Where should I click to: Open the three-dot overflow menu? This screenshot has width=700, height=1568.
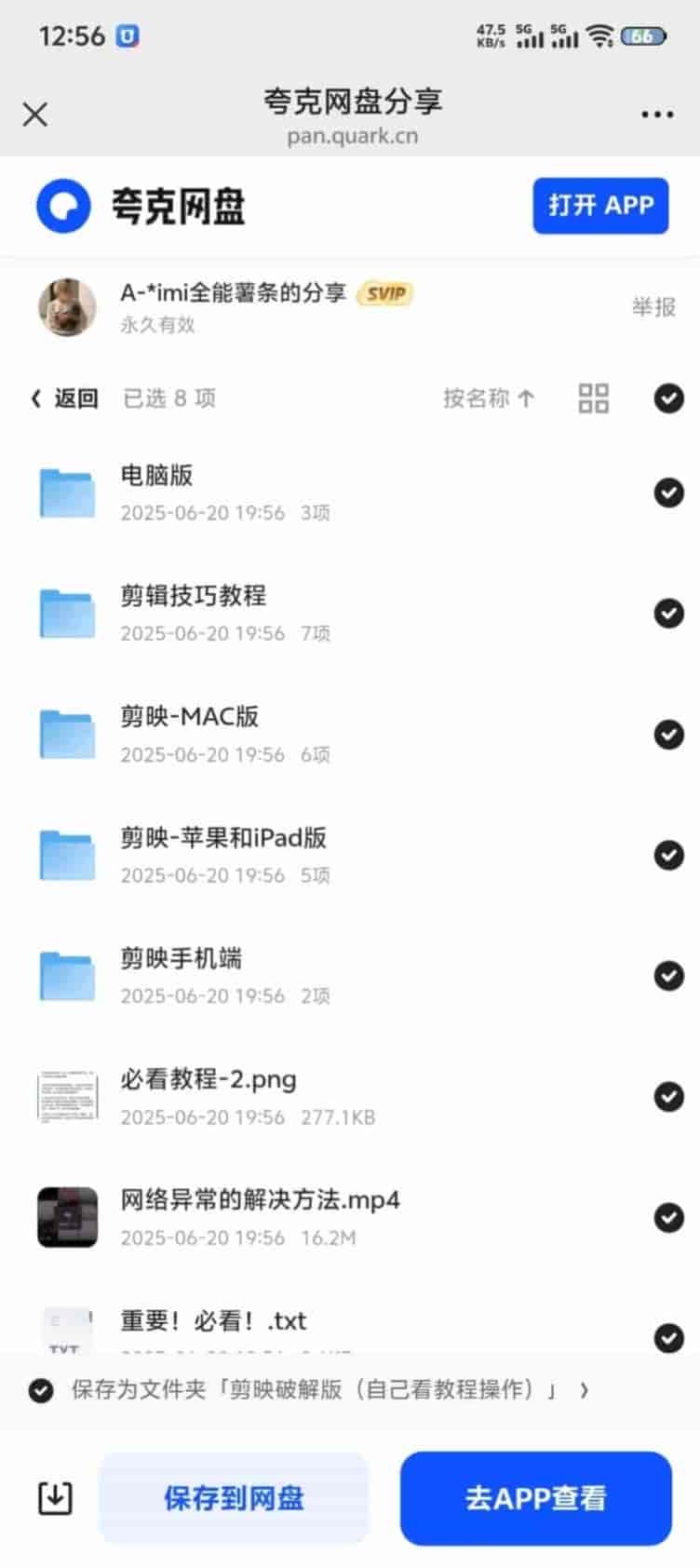(656, 115)
